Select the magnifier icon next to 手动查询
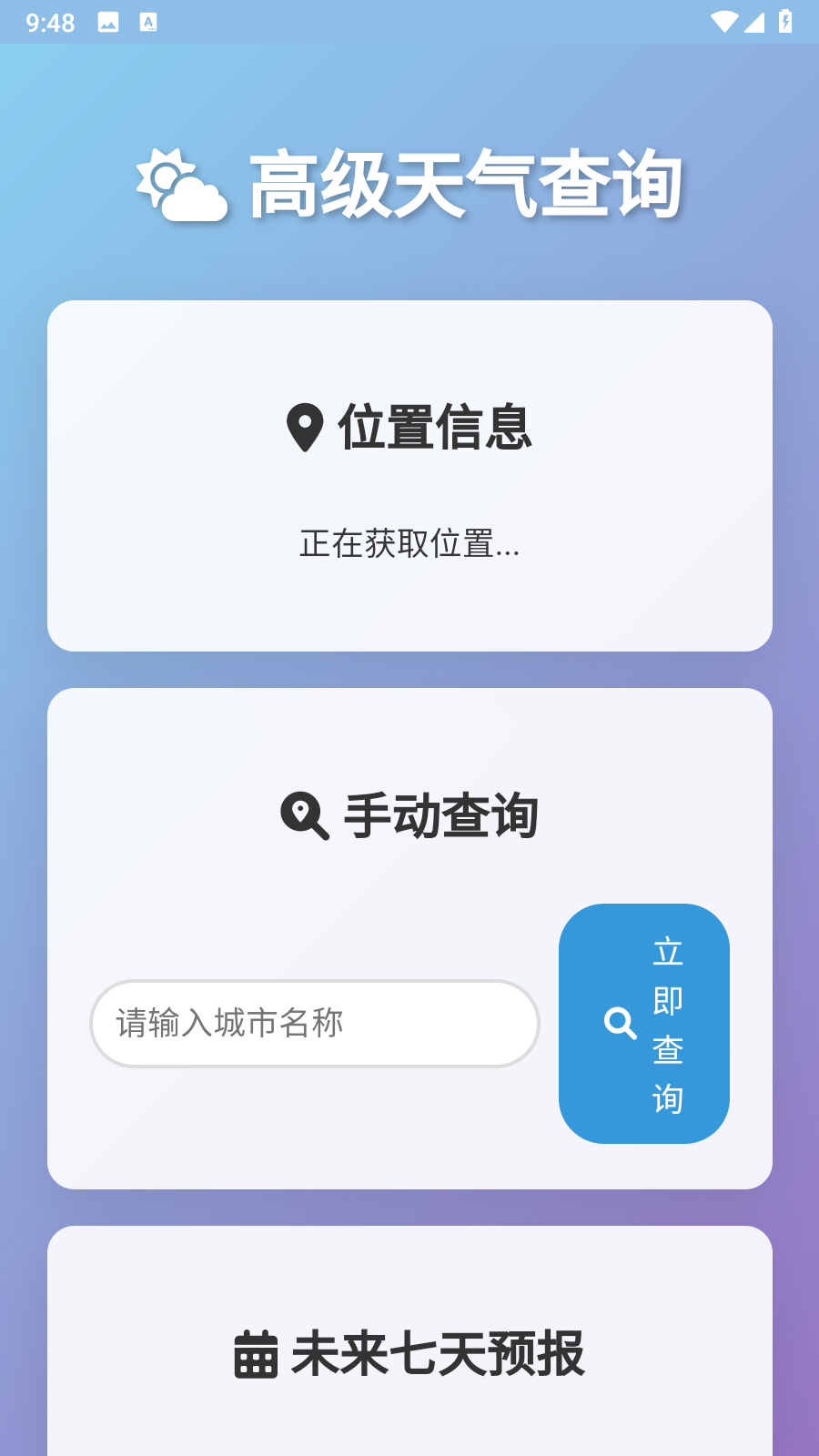Screen dimensions: 819x1456 [303, 814]
